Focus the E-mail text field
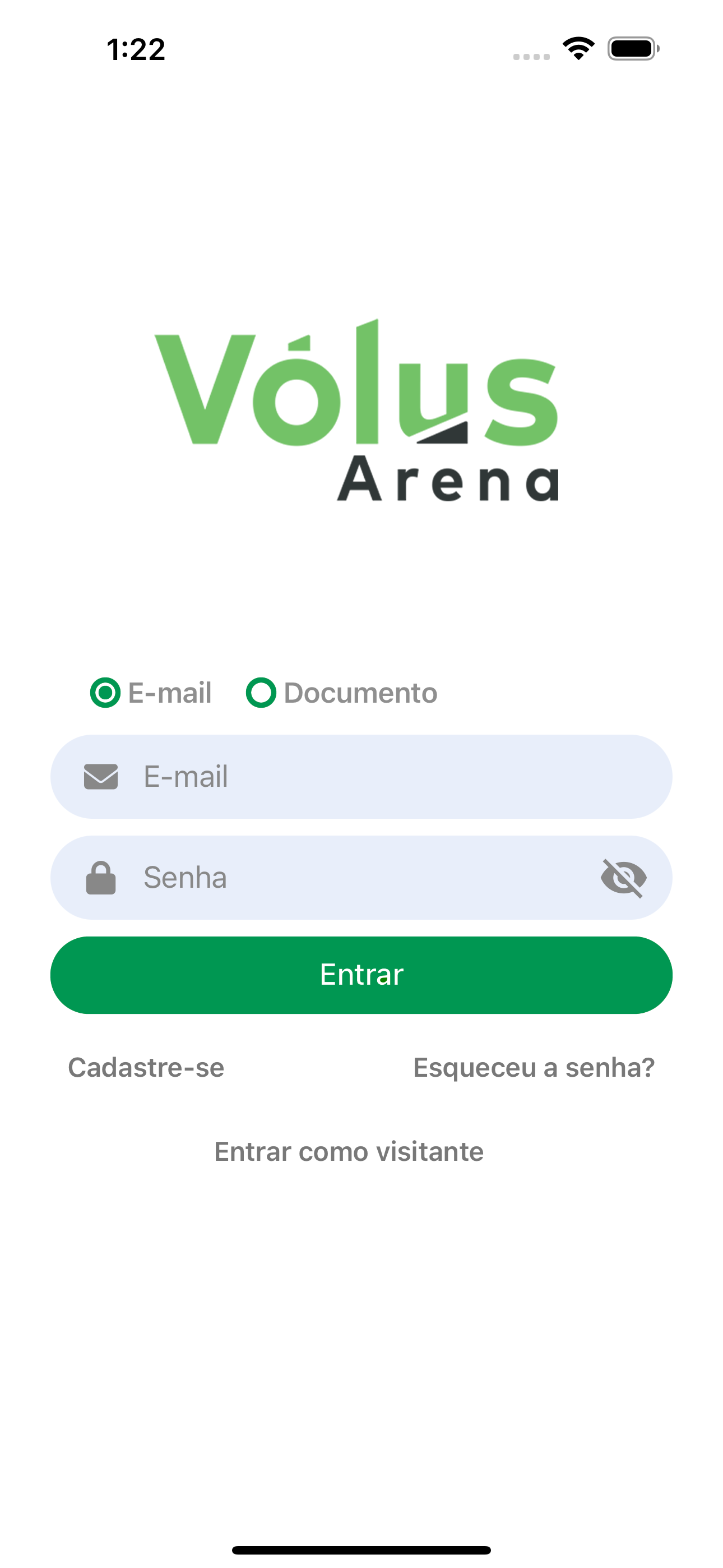 point(361,777)
